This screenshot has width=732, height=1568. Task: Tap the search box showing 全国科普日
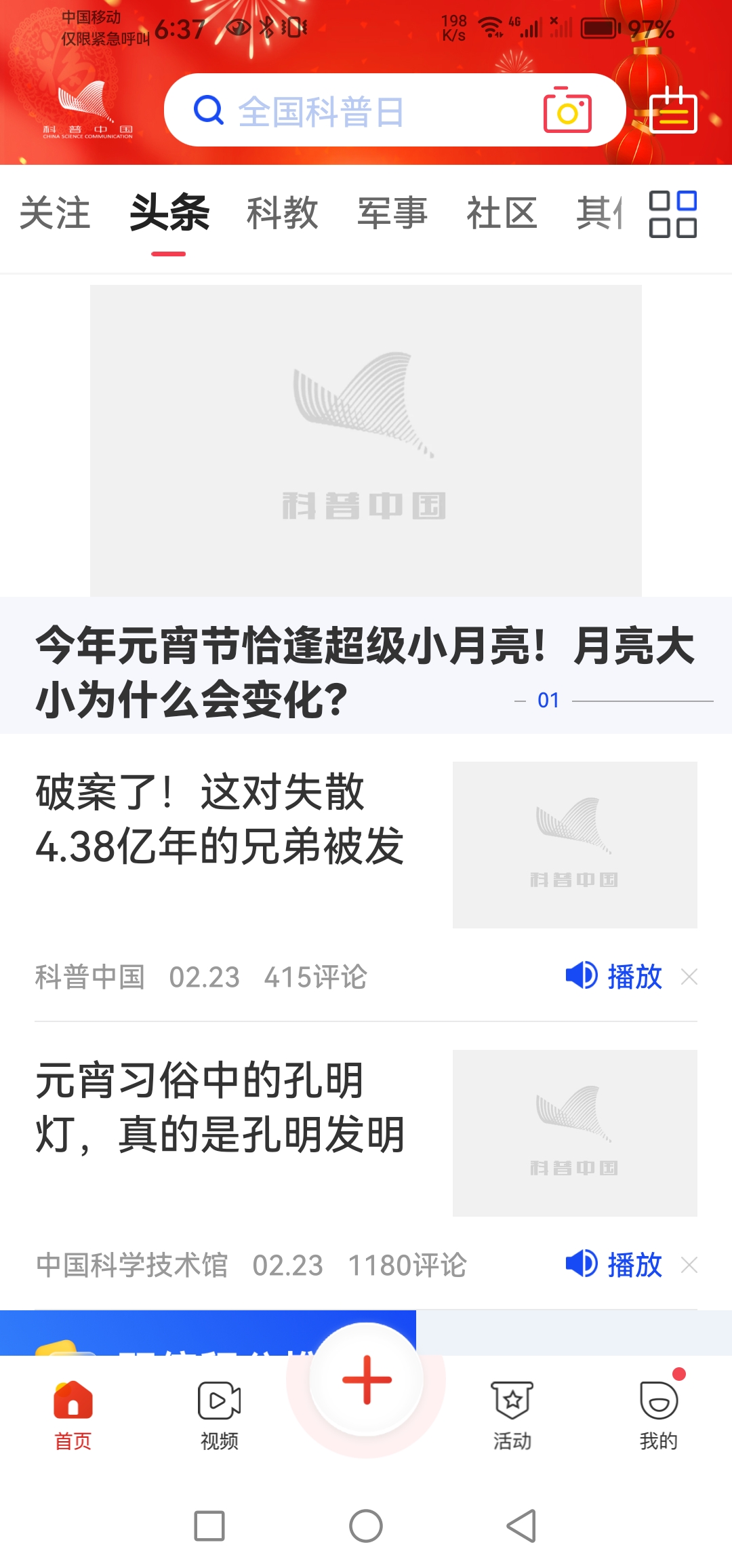point(352,111)
